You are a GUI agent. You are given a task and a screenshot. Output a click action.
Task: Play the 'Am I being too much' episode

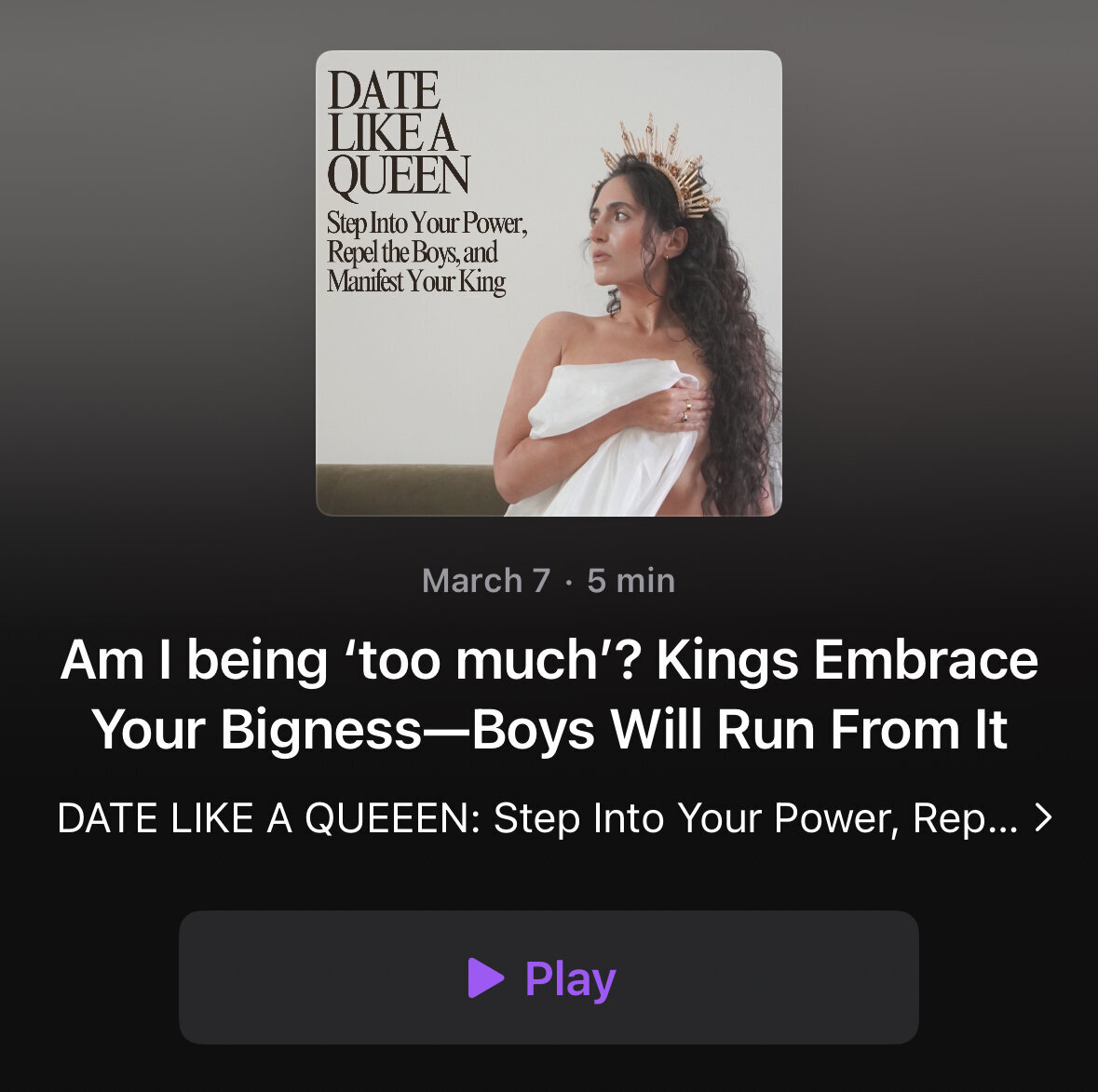pos(548,977)
